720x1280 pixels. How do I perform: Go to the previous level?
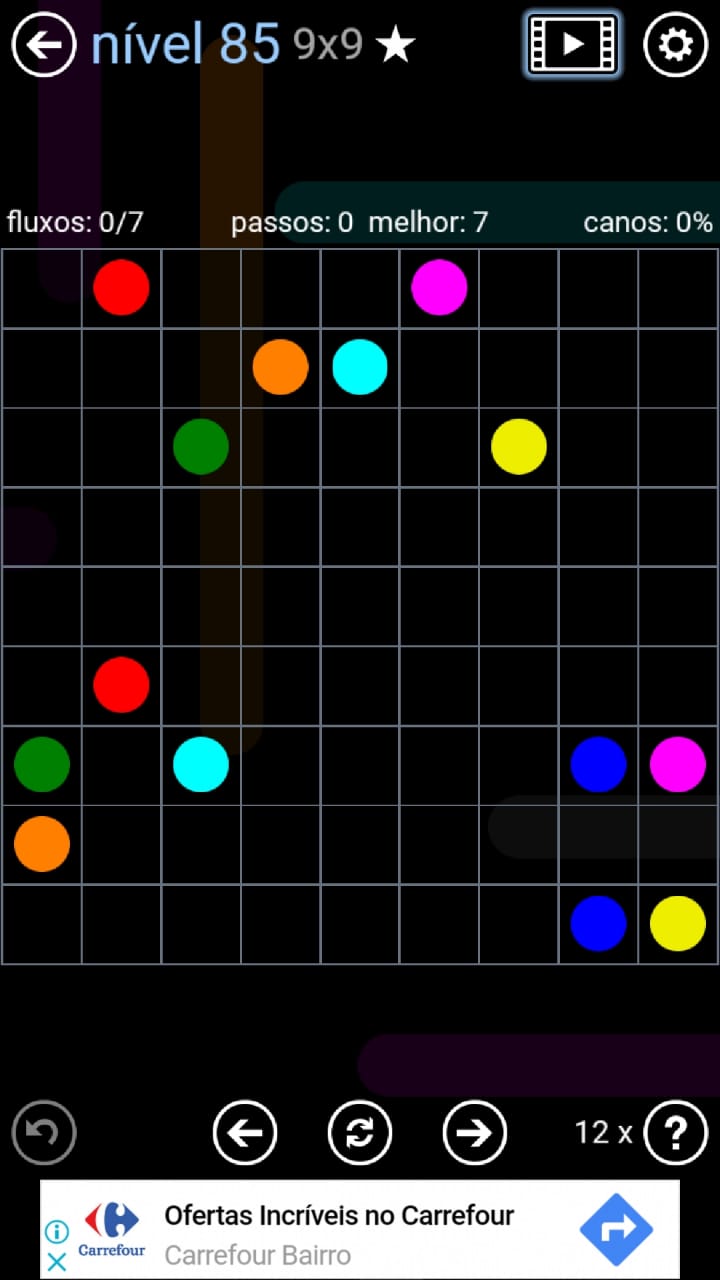[245, 1132]
